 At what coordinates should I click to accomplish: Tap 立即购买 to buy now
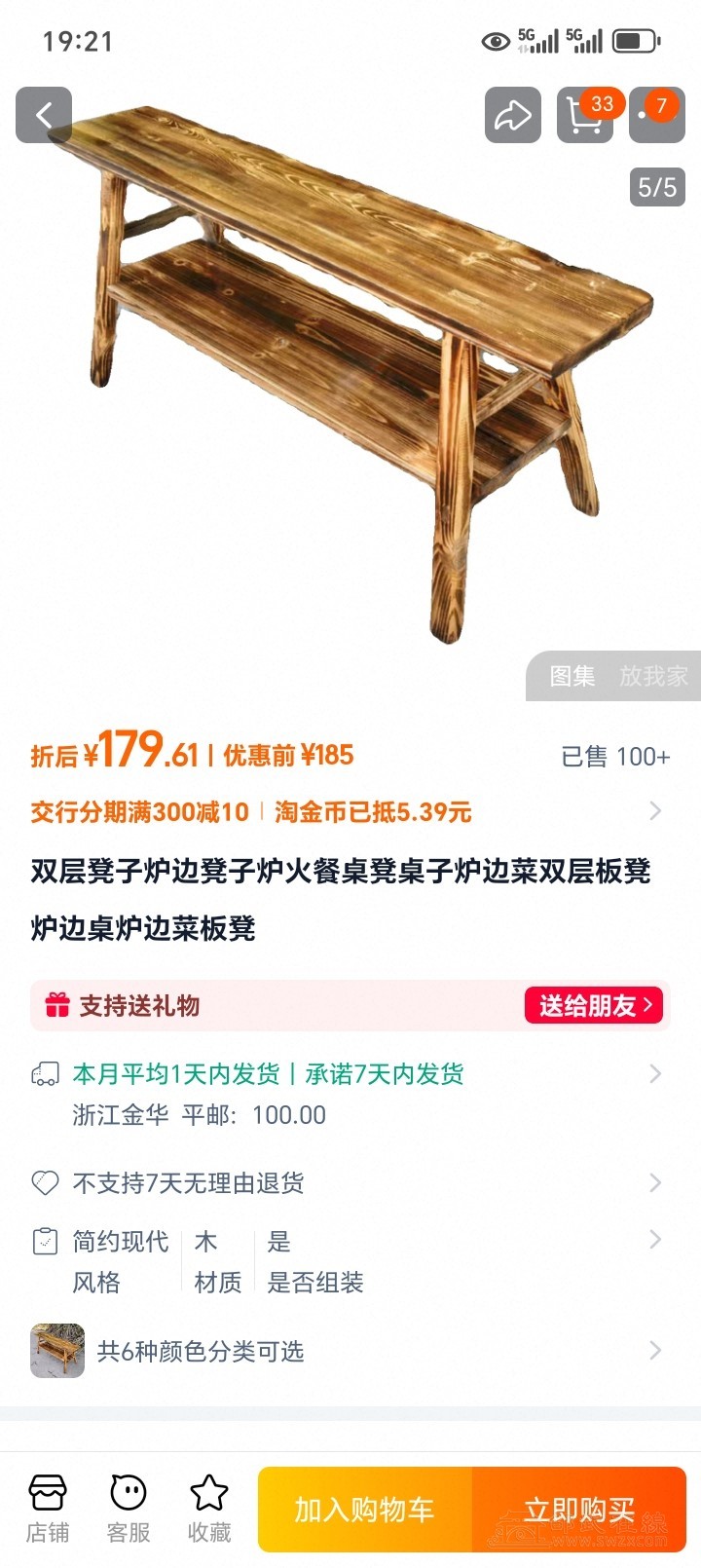[579, 1510]
